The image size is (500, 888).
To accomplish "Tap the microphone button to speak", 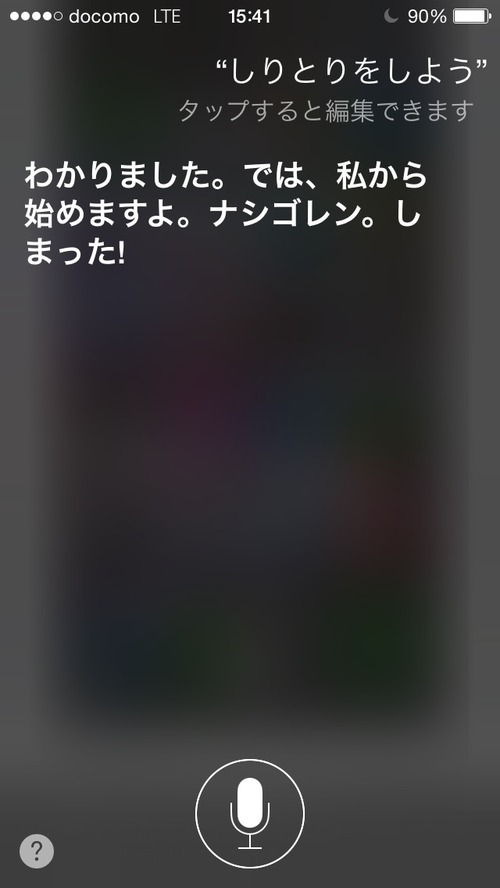I will [x=250, y=814].
